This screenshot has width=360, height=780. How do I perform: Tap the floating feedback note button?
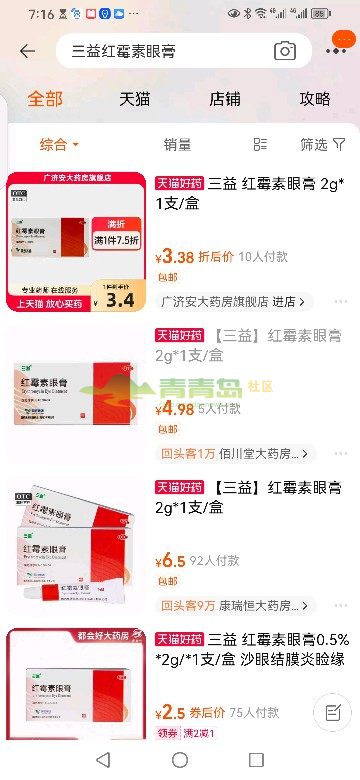point(333,713)
